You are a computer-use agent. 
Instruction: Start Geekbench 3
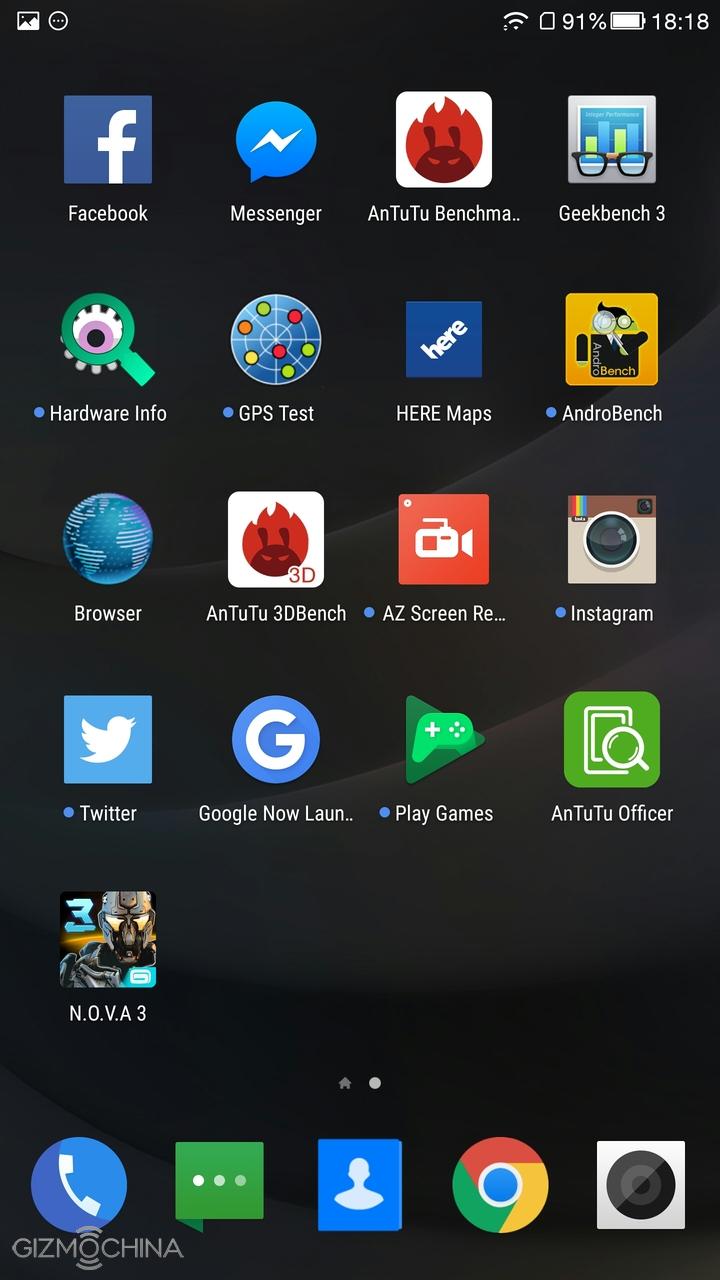tap(612, 140)
